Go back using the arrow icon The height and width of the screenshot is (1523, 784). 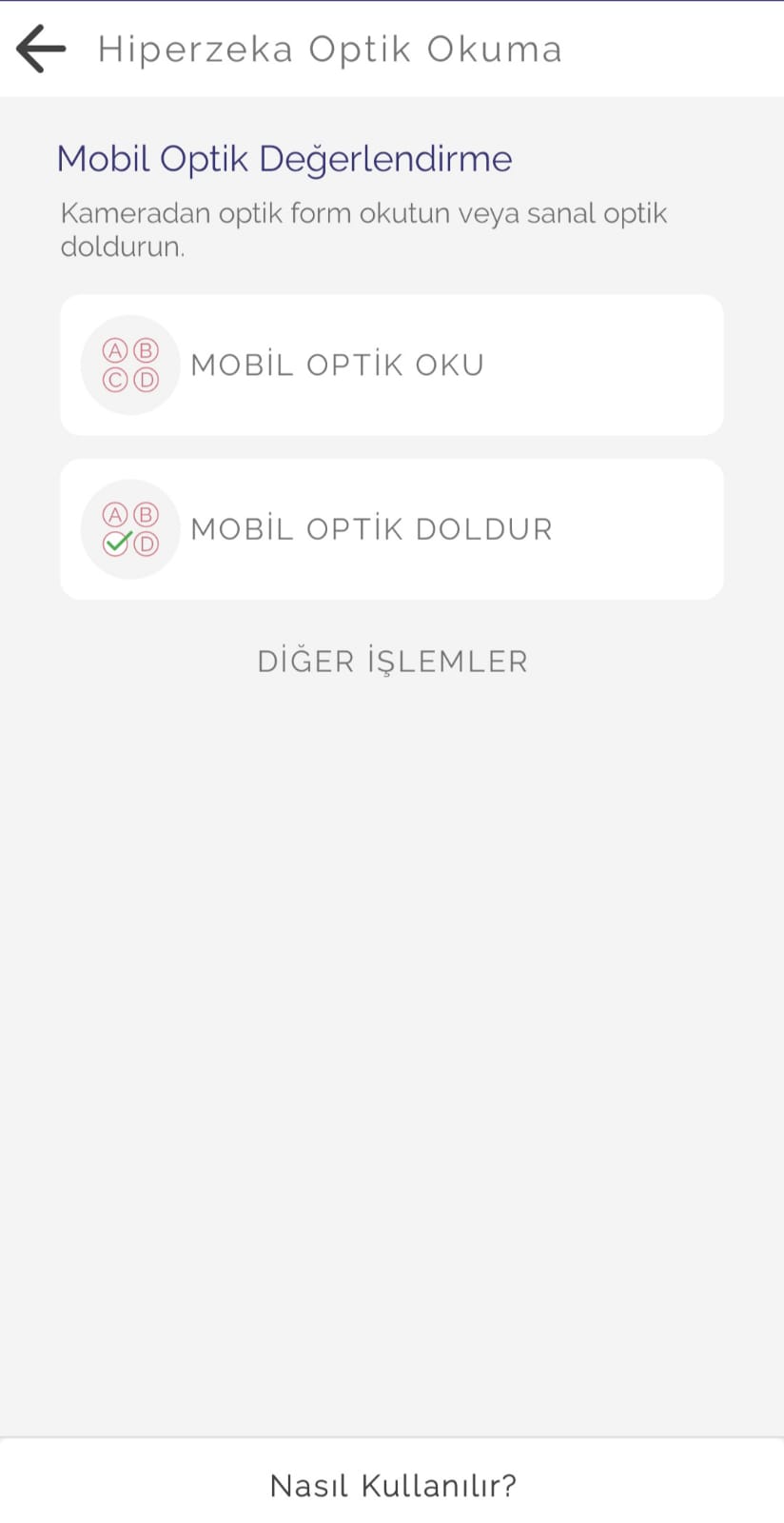point(41,49)
